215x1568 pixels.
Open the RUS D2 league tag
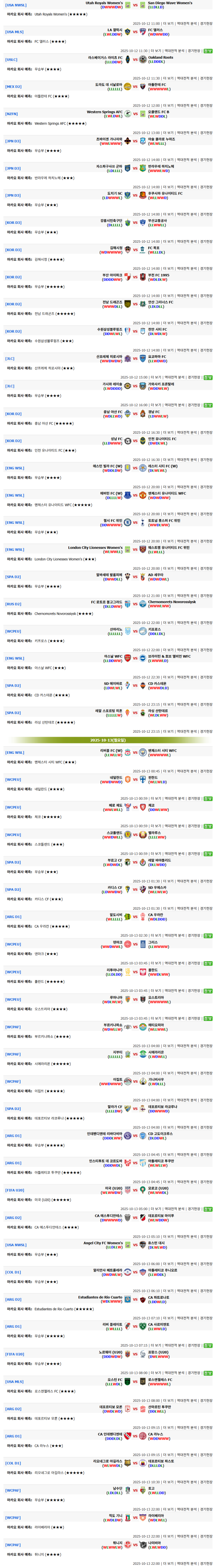(14, 604)
